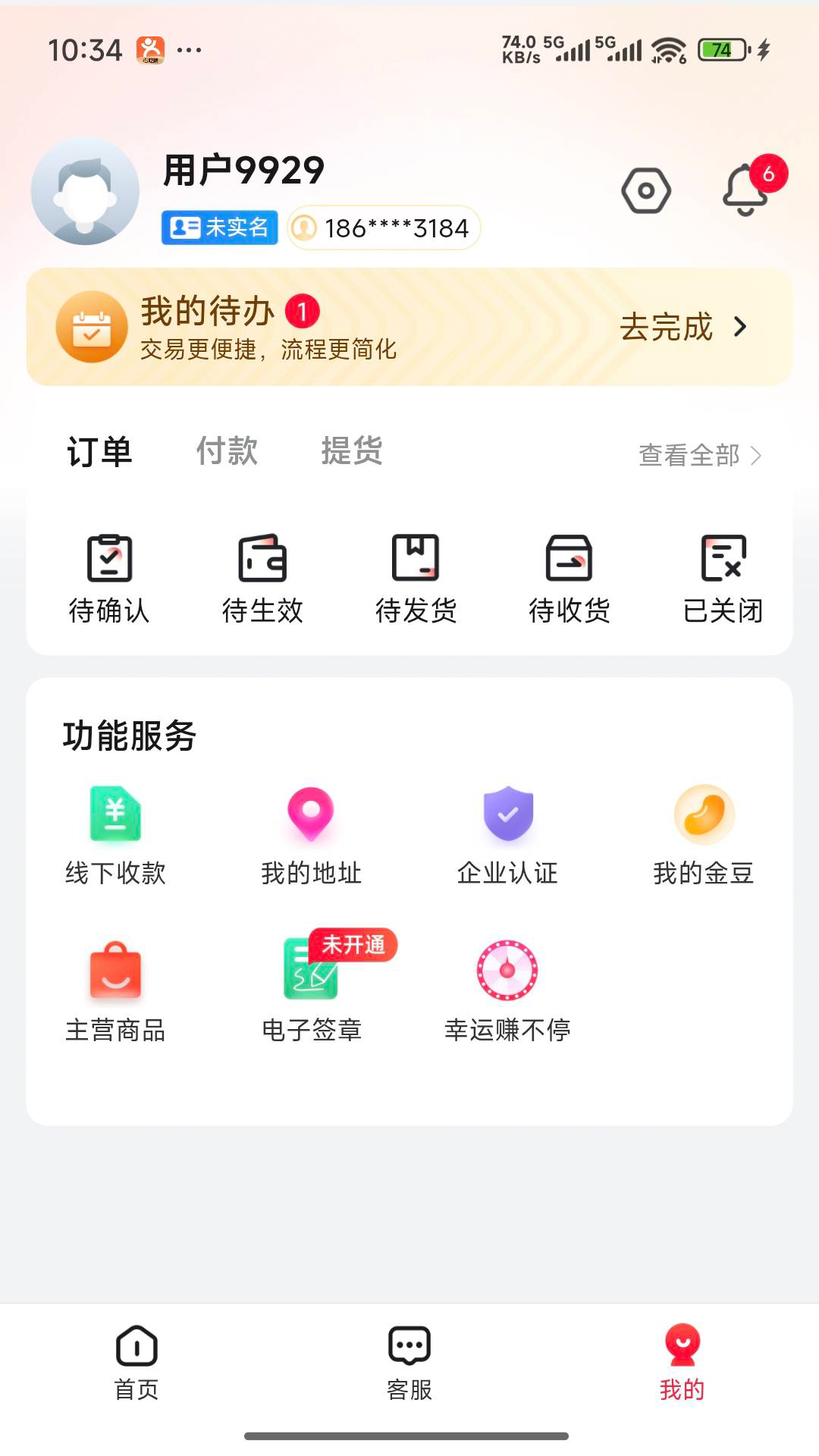
Task: Open 企业认证 service
Action: (x=507, y=836)
